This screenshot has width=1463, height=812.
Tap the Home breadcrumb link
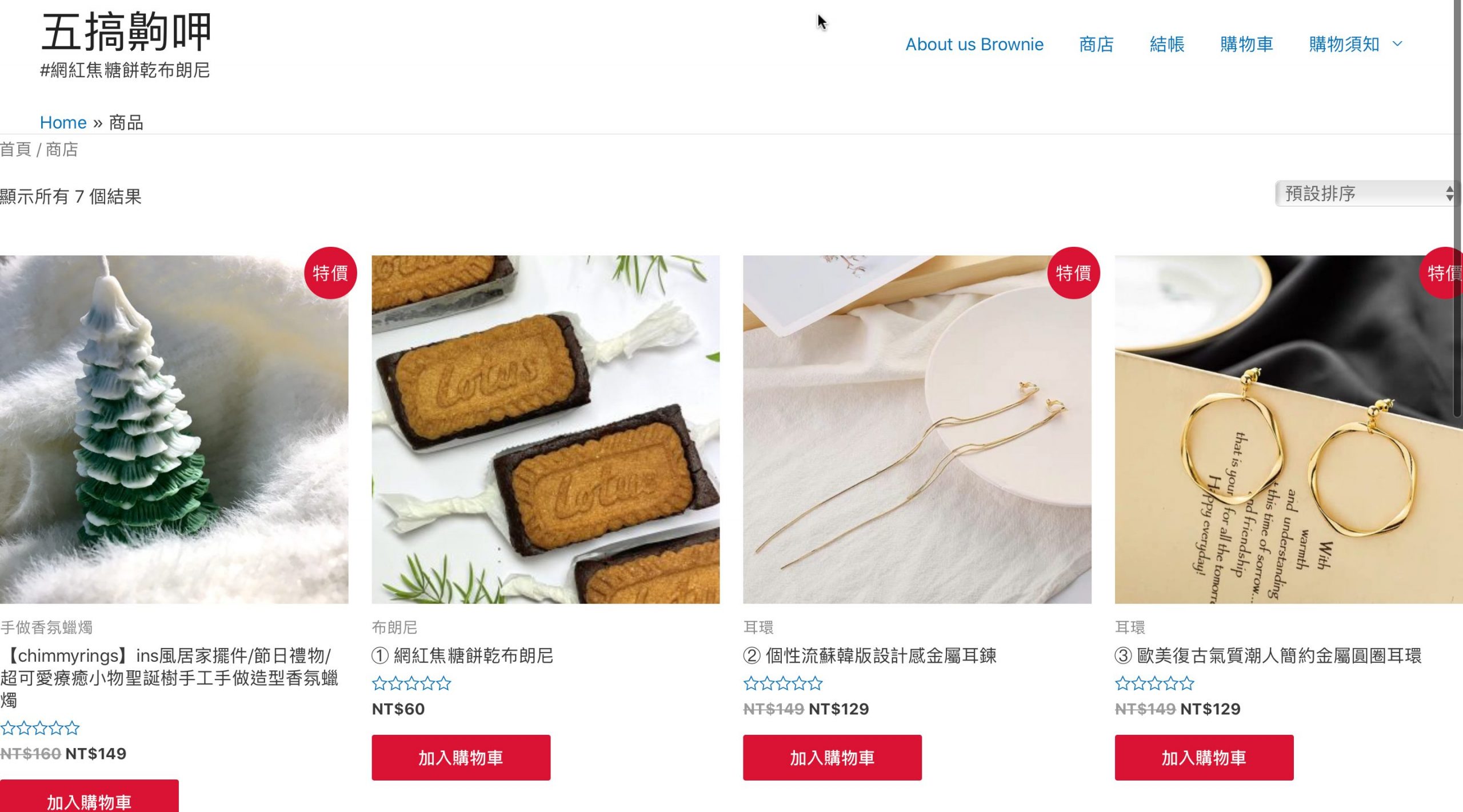63,122
